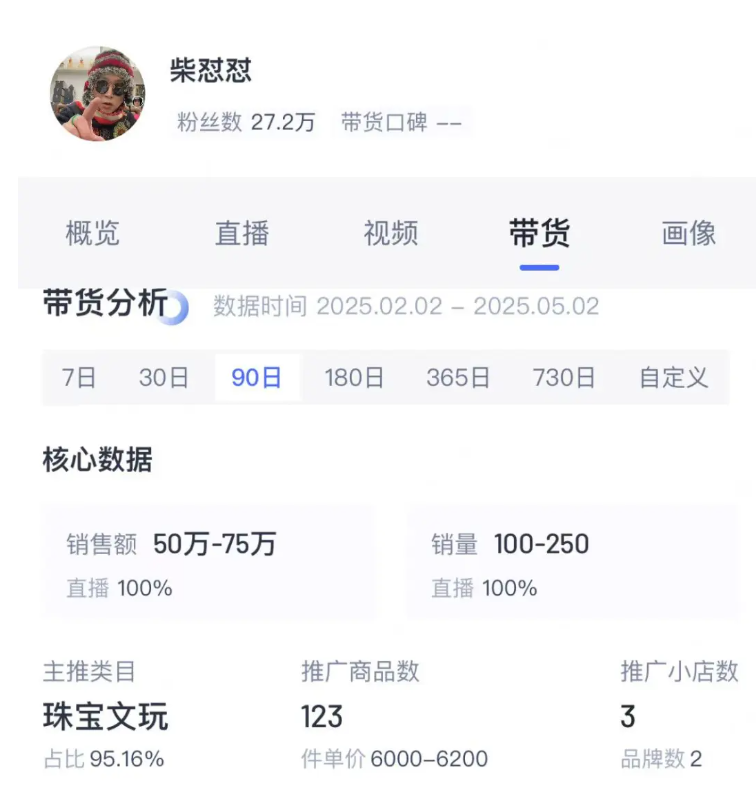Choose the 30日 time range
Image resolution: width=756 pixels, height=800 pixels.
tap(164, 377)
